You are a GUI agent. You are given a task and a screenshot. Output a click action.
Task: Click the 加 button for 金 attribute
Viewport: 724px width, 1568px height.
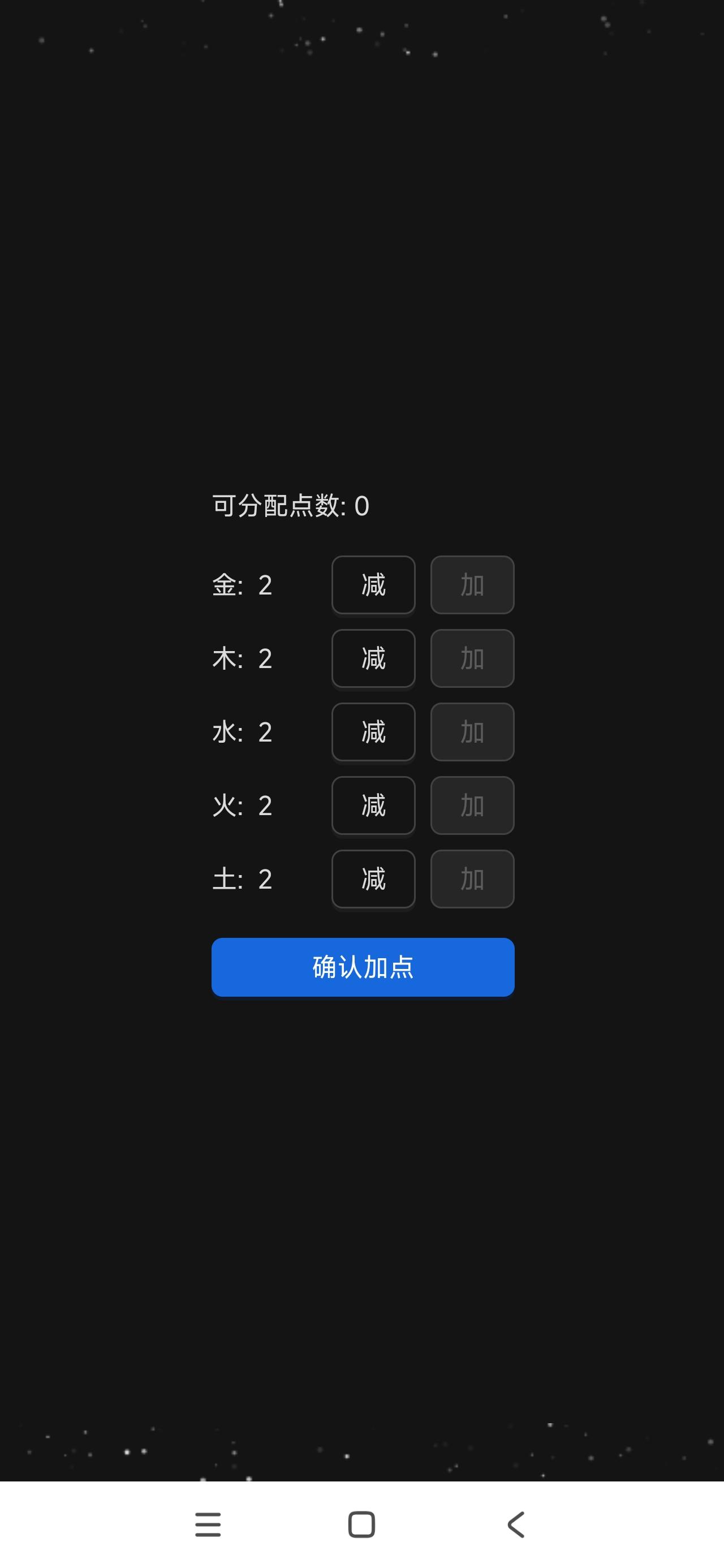[x=472, y=585]
